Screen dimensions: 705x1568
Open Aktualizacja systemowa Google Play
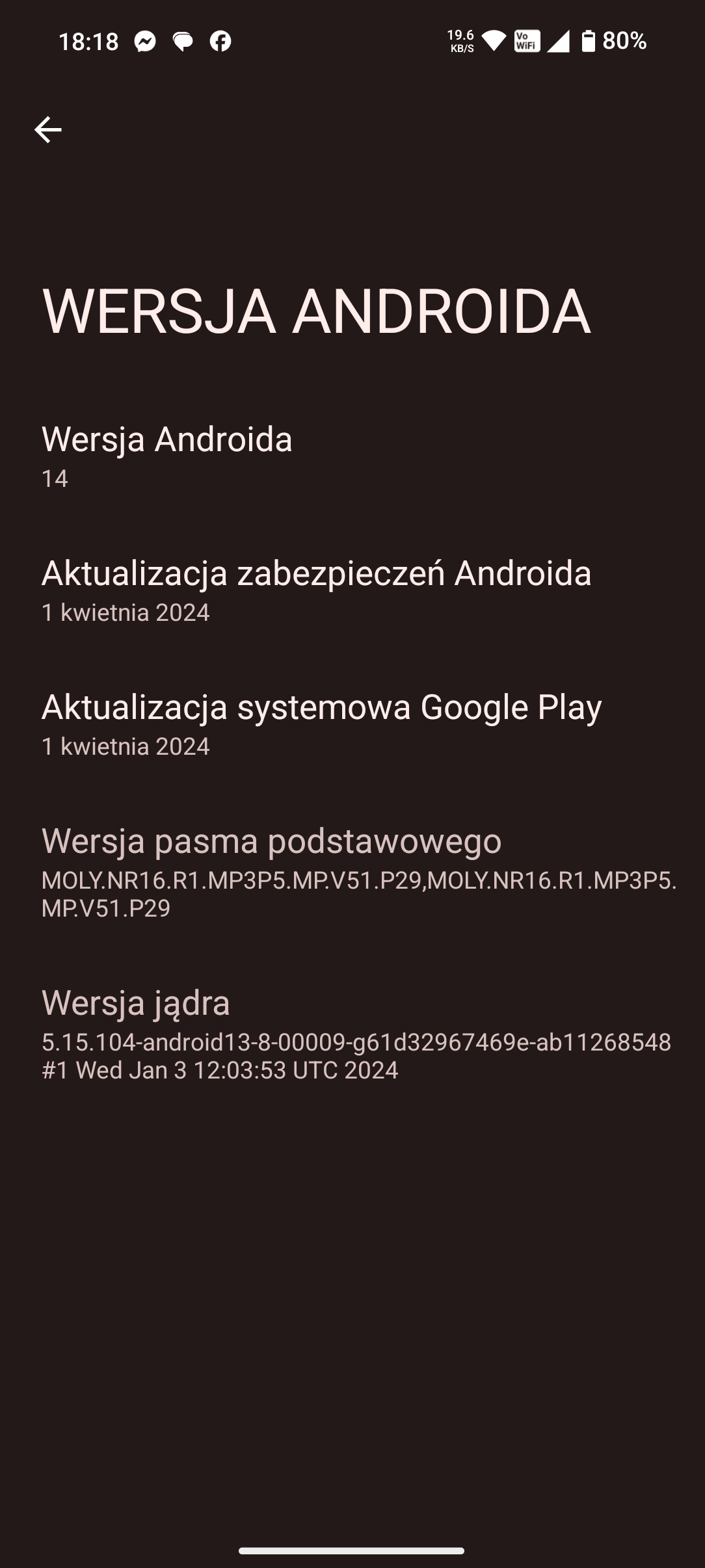pos(321,724)
